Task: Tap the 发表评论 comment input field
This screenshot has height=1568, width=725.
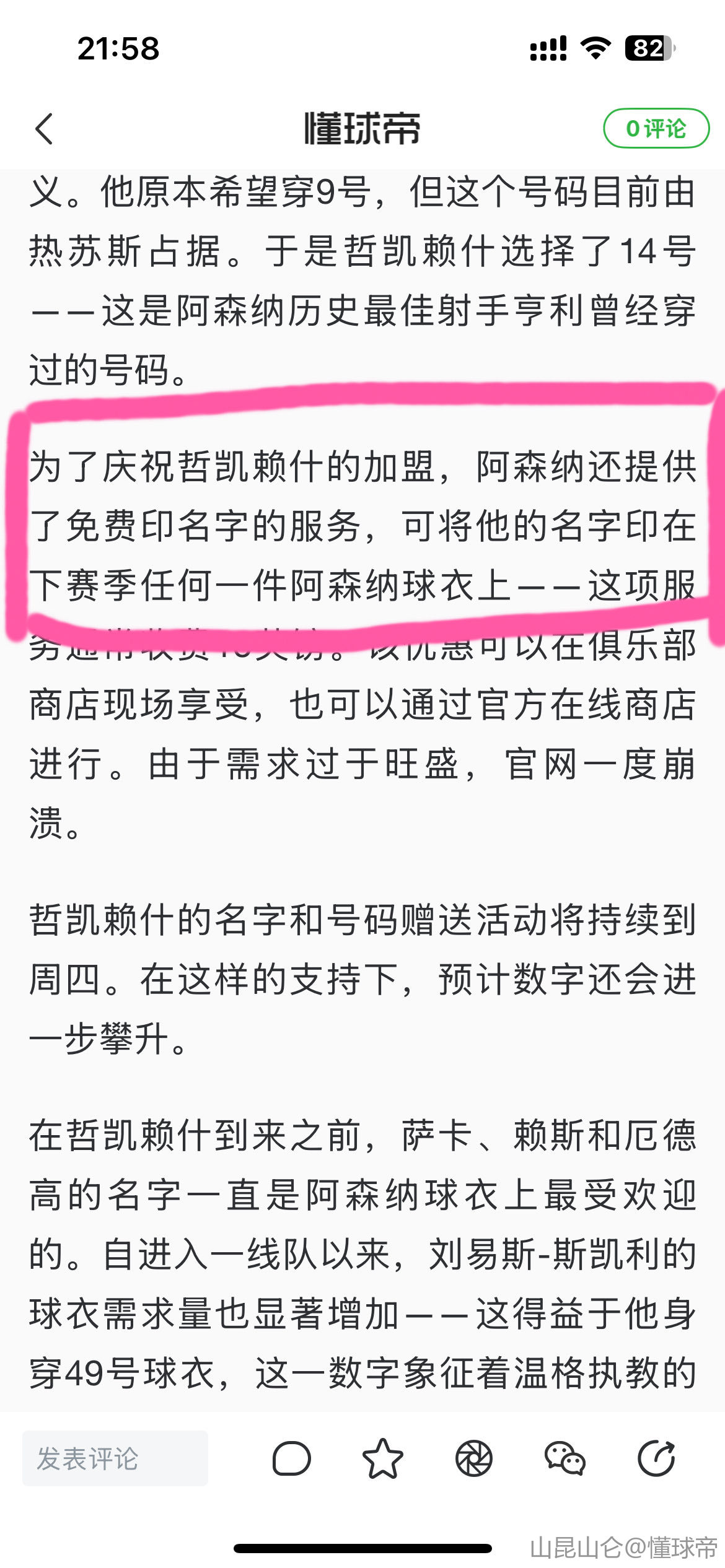Action: click(115, 1458)
